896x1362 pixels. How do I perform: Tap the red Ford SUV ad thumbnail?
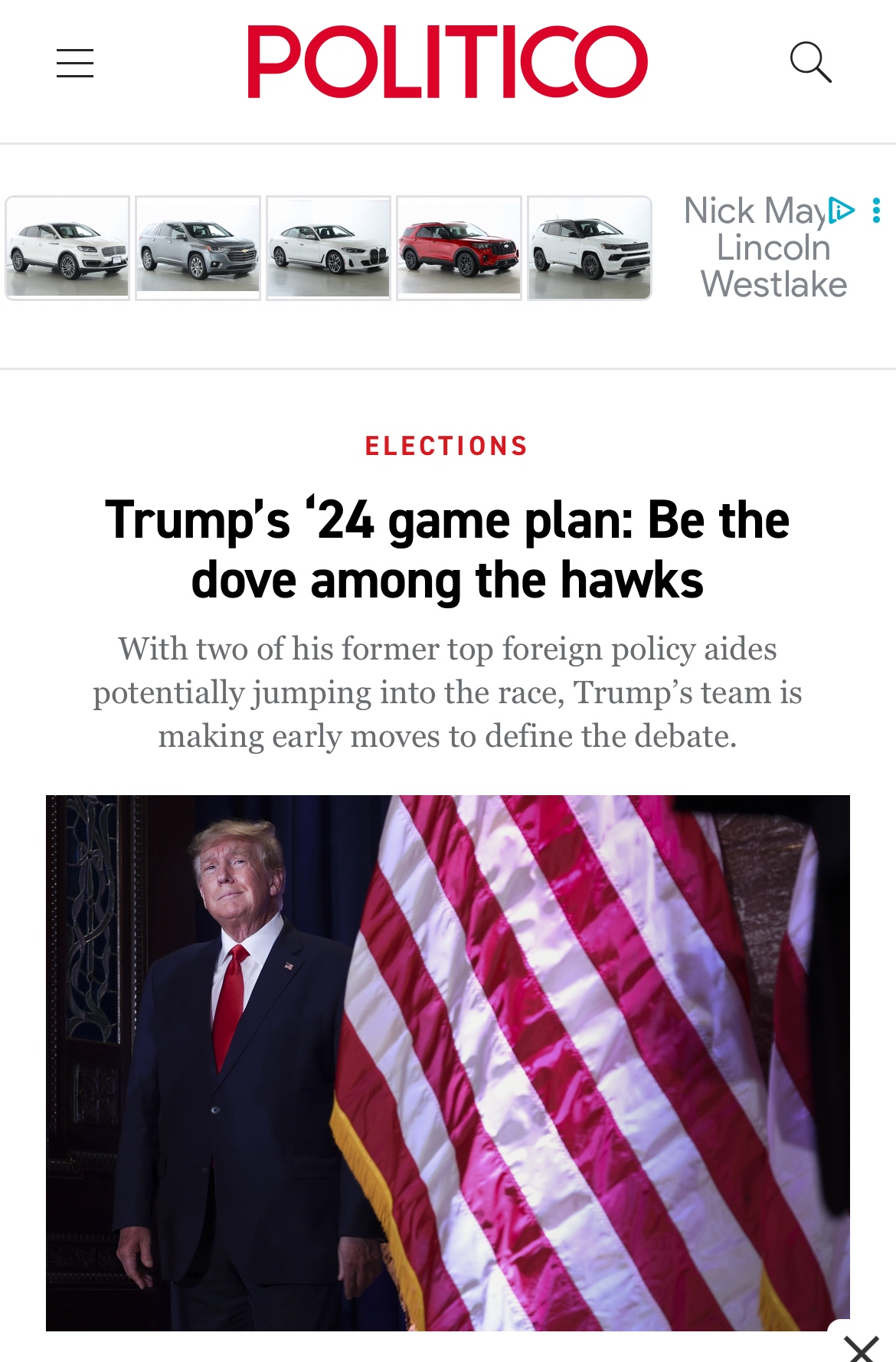[459, 248]
